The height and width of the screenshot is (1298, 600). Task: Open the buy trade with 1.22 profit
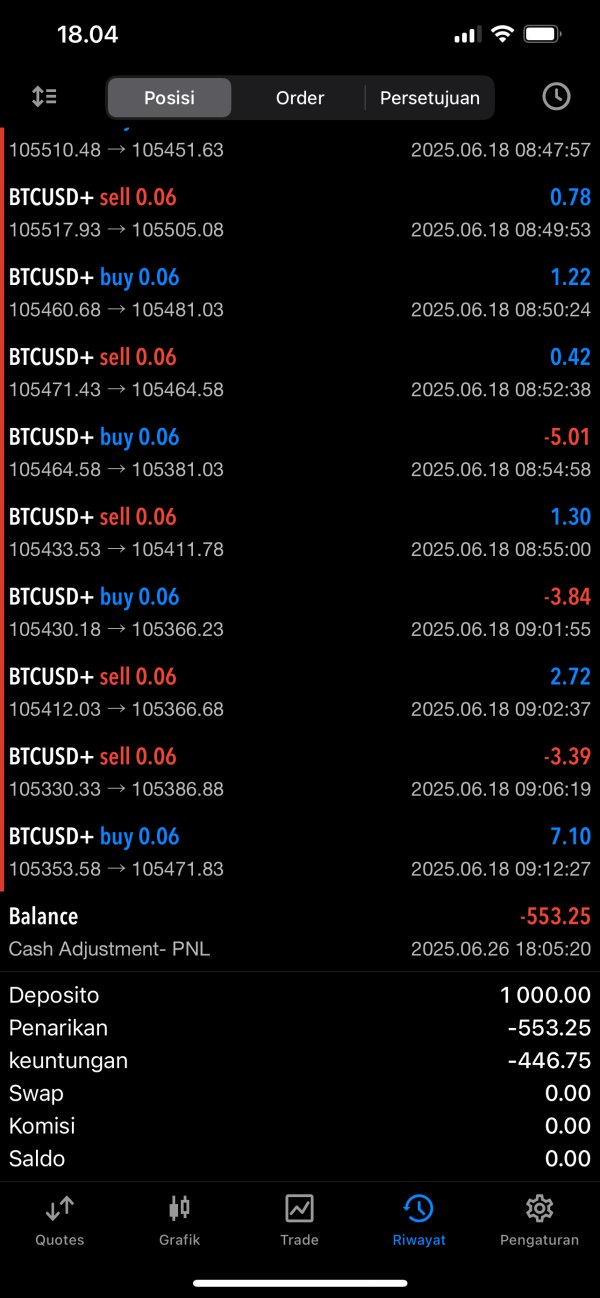click(x=300, y=292)
